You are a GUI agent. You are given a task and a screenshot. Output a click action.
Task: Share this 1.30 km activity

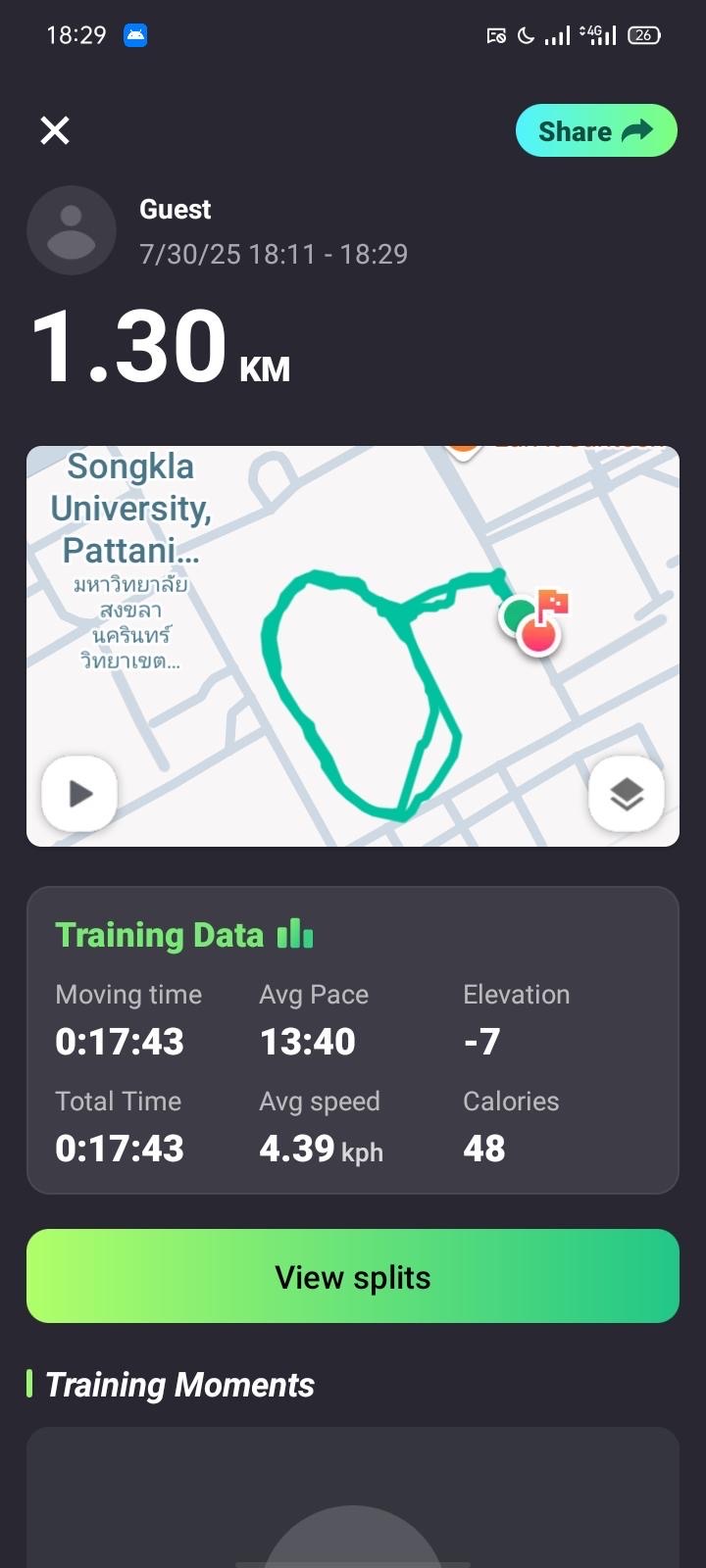pos(596,130)
